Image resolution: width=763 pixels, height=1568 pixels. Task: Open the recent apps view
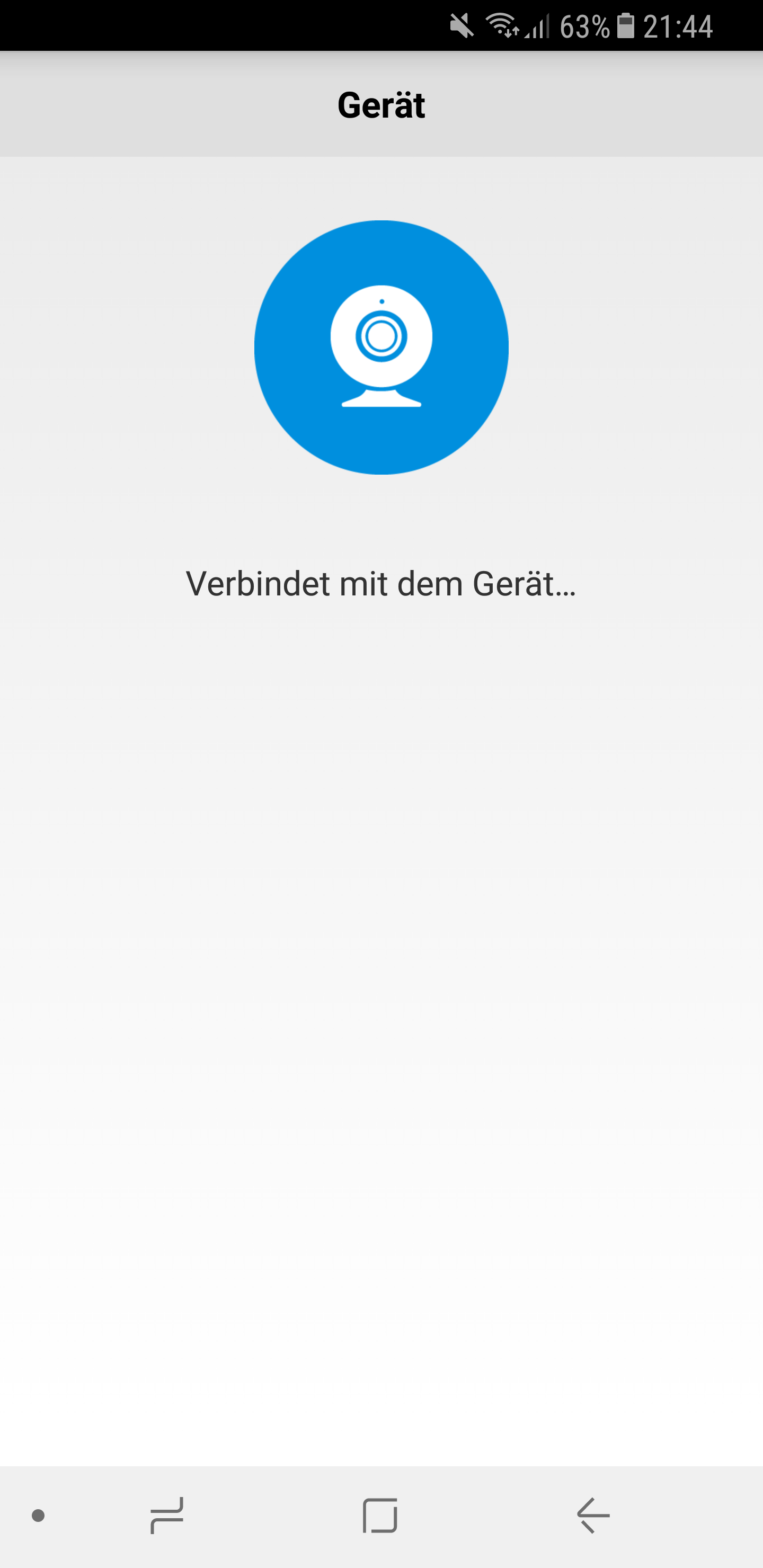pos(167,1515)
